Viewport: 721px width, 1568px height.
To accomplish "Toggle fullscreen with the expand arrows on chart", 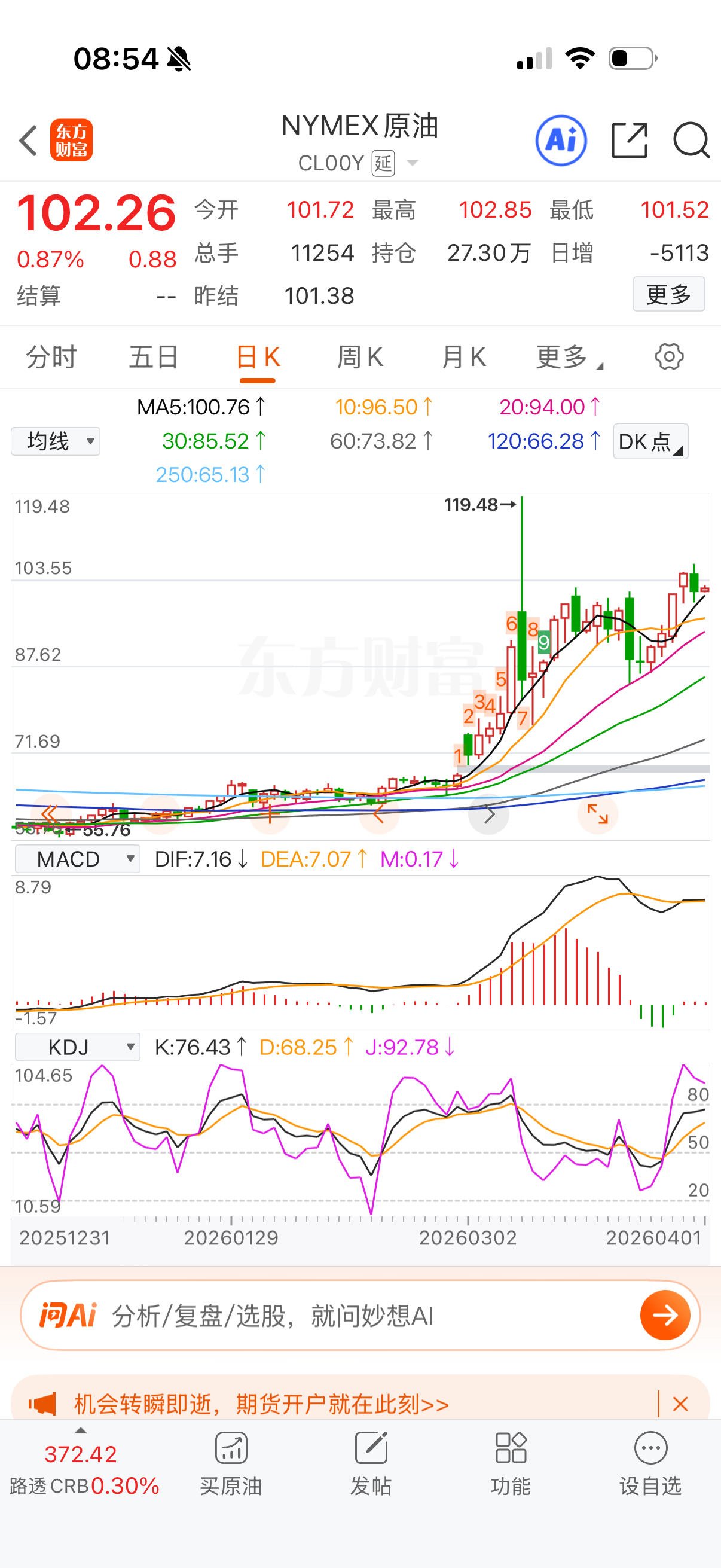I will 598,814.
